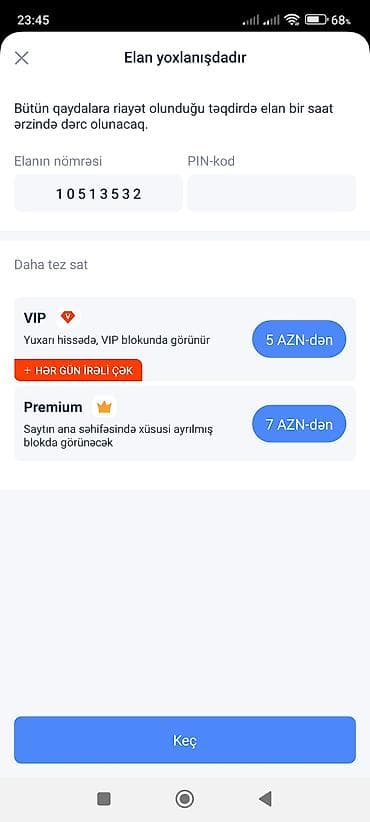Viewport: 370px width, 822px height.
Task: Select the VIP 5 AZN-dən button
Action: 299,340
